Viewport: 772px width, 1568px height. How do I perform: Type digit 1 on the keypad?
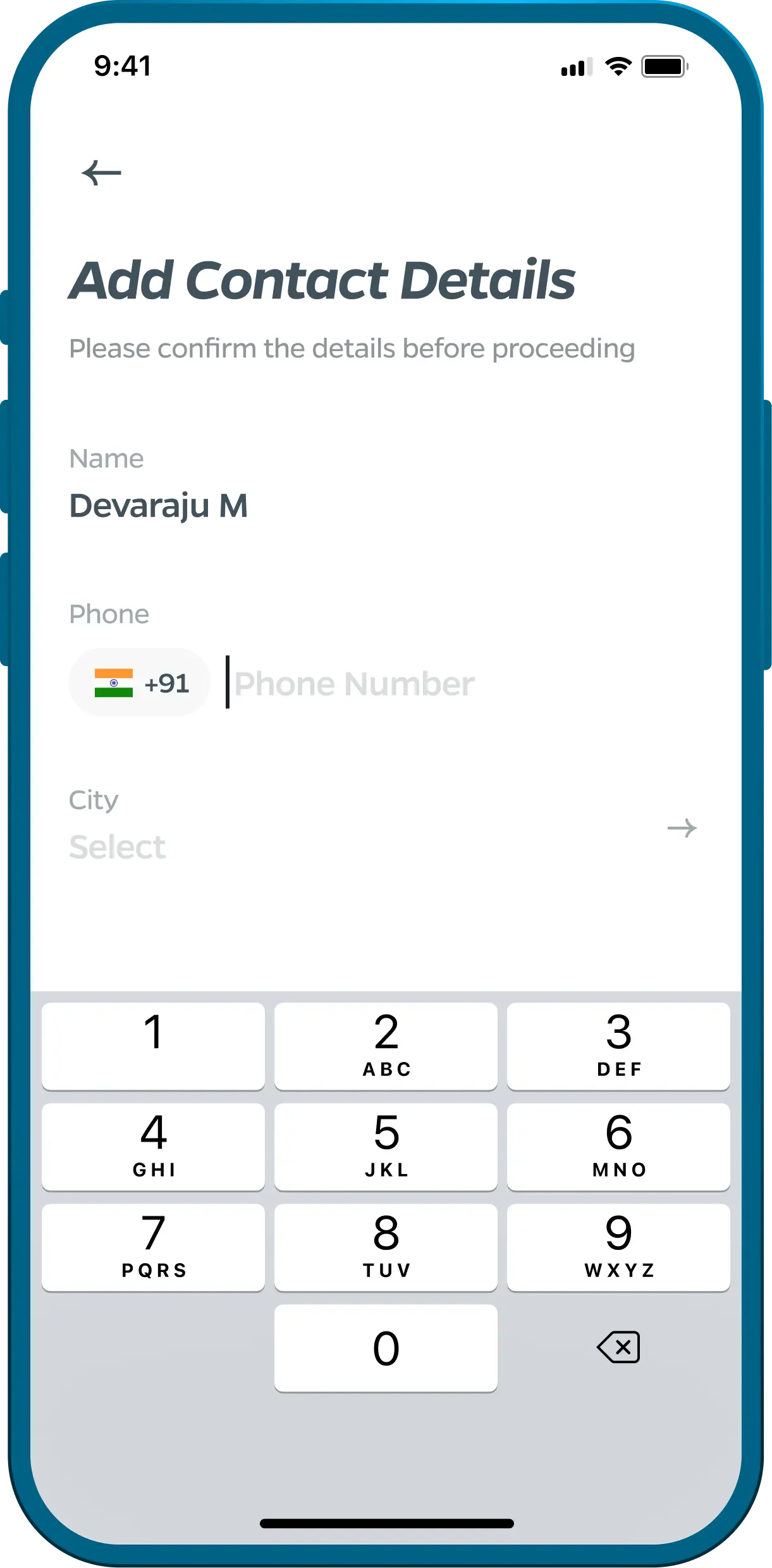click(x=153, y=1046)
